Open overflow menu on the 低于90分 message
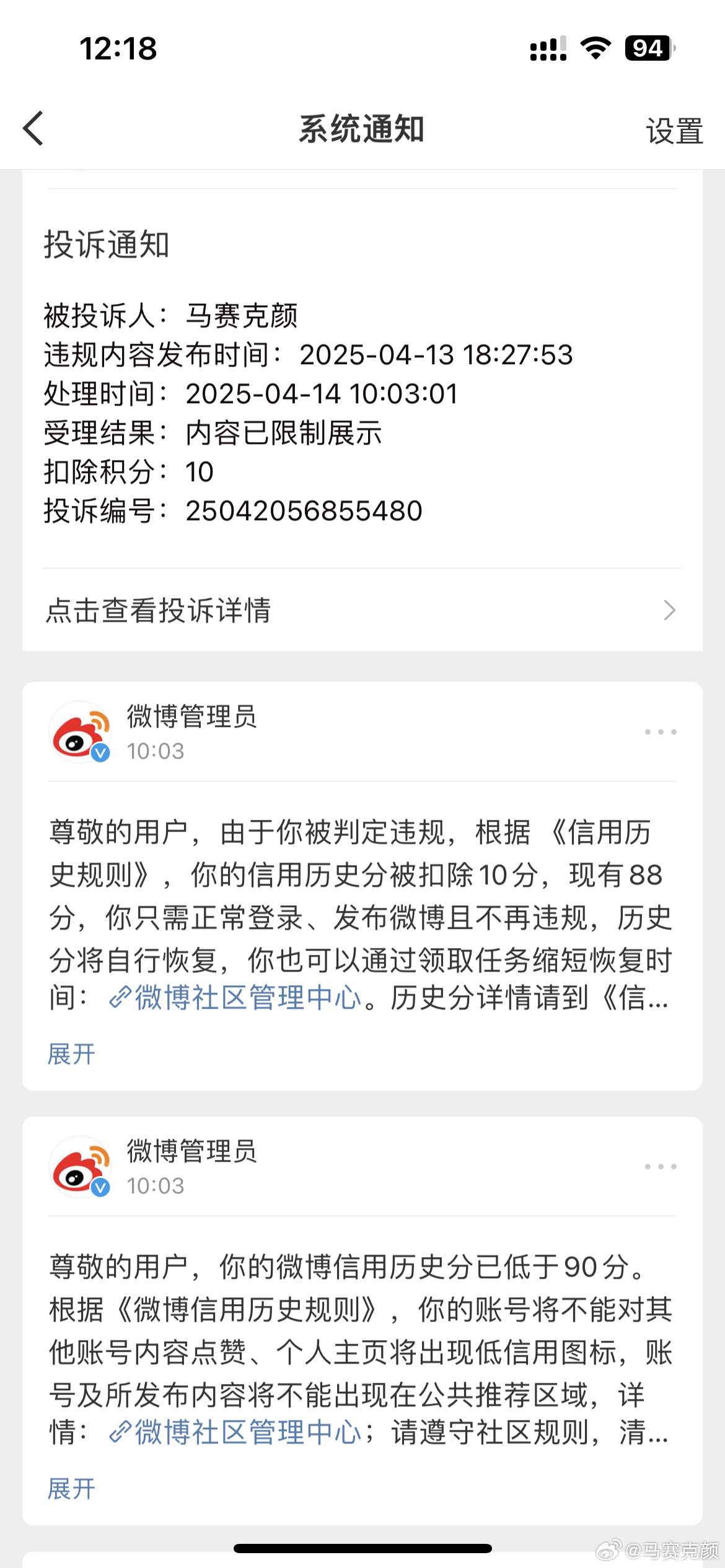The width and height of the screenshot is (725, 1568). tap(661, 1166)
